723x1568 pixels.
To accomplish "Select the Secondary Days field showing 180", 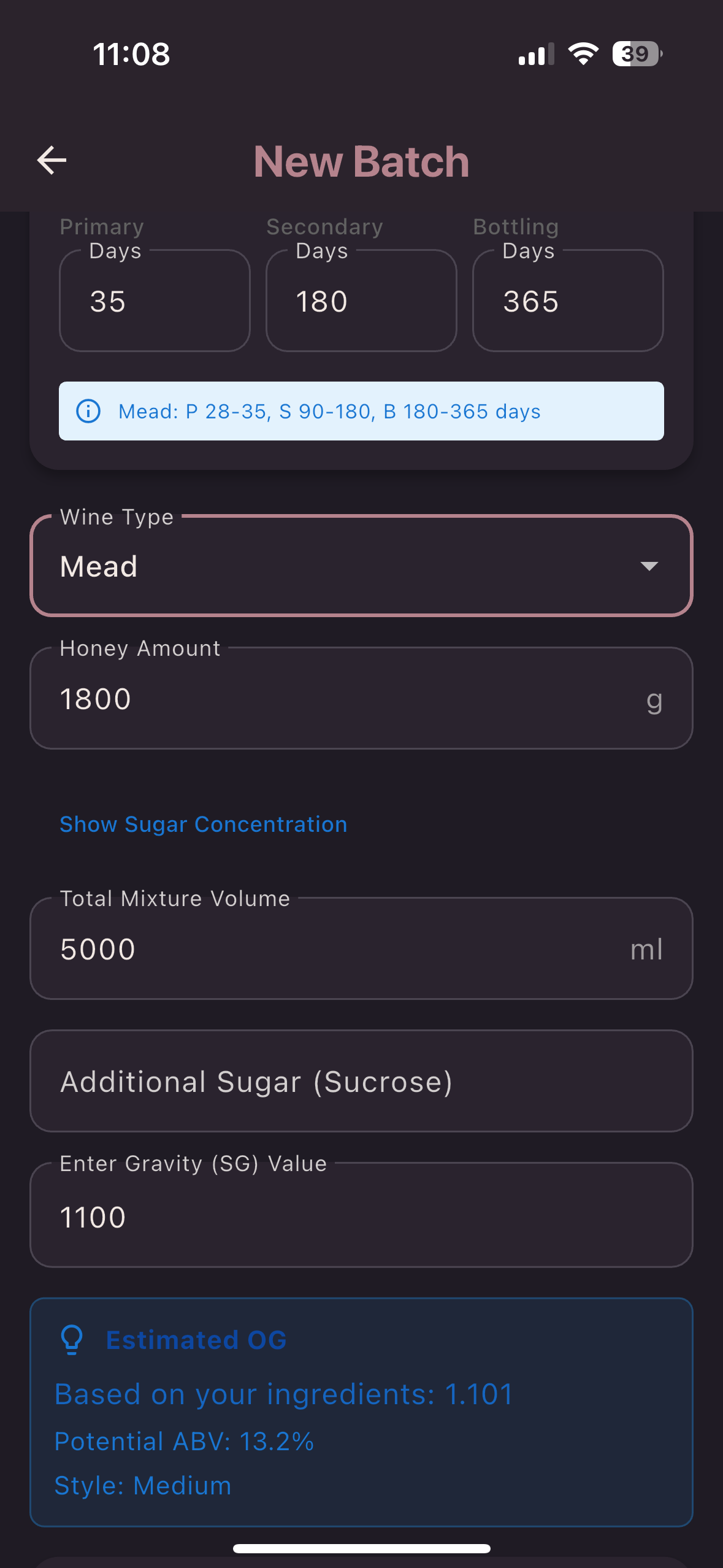I will 361,301.
